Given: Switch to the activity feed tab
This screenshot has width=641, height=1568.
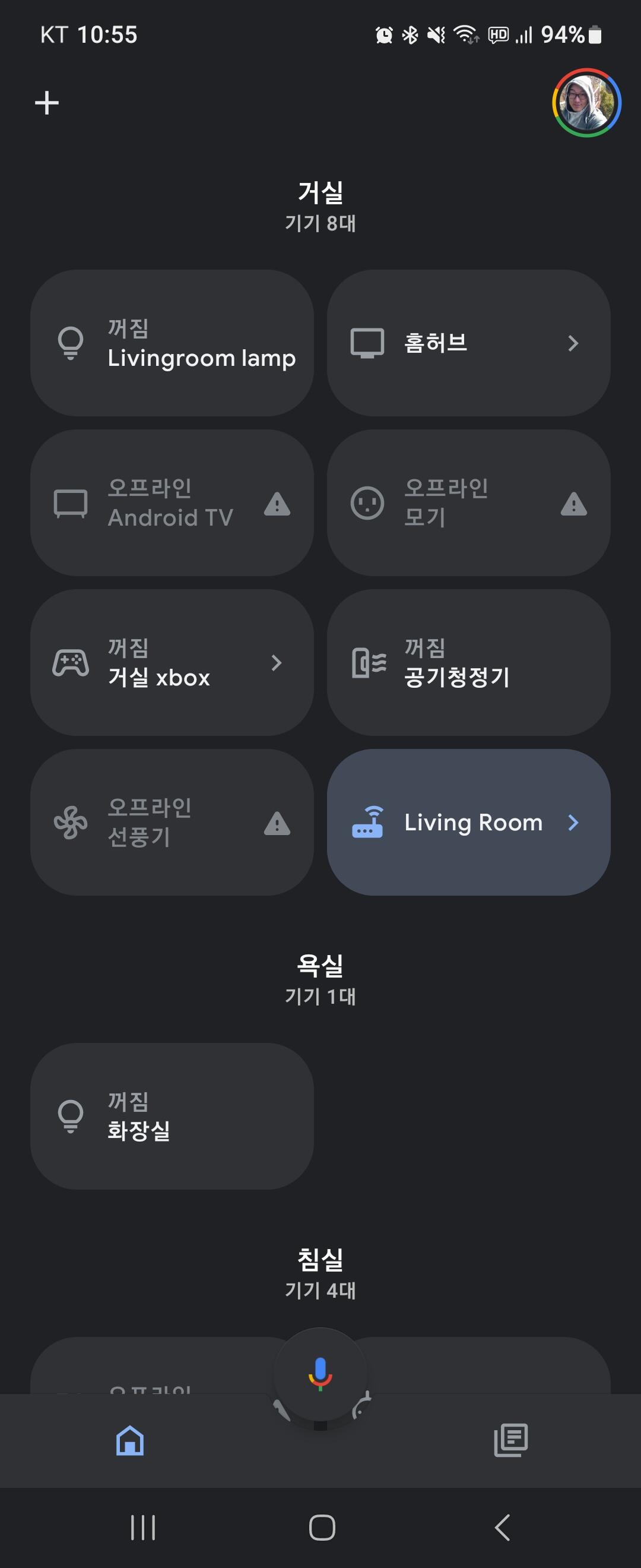Looking at the screenshot, I should pyautogui.click(x=511, y=1441).
